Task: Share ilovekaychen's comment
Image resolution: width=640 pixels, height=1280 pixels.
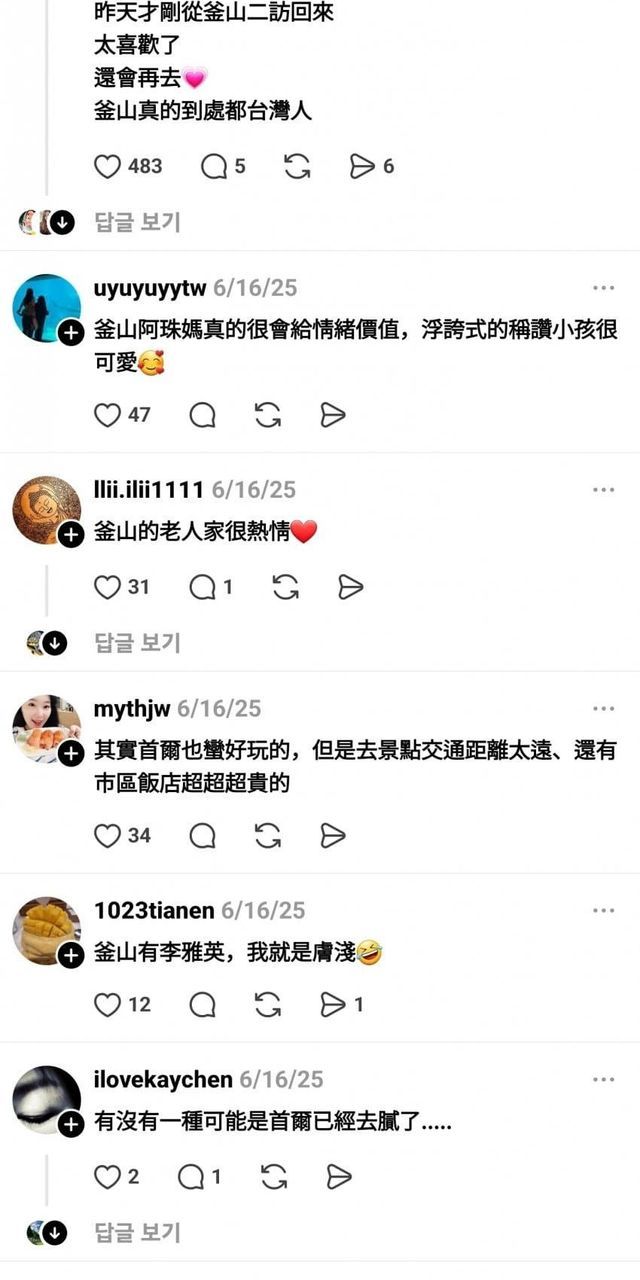Action: tap(340, 1177)
